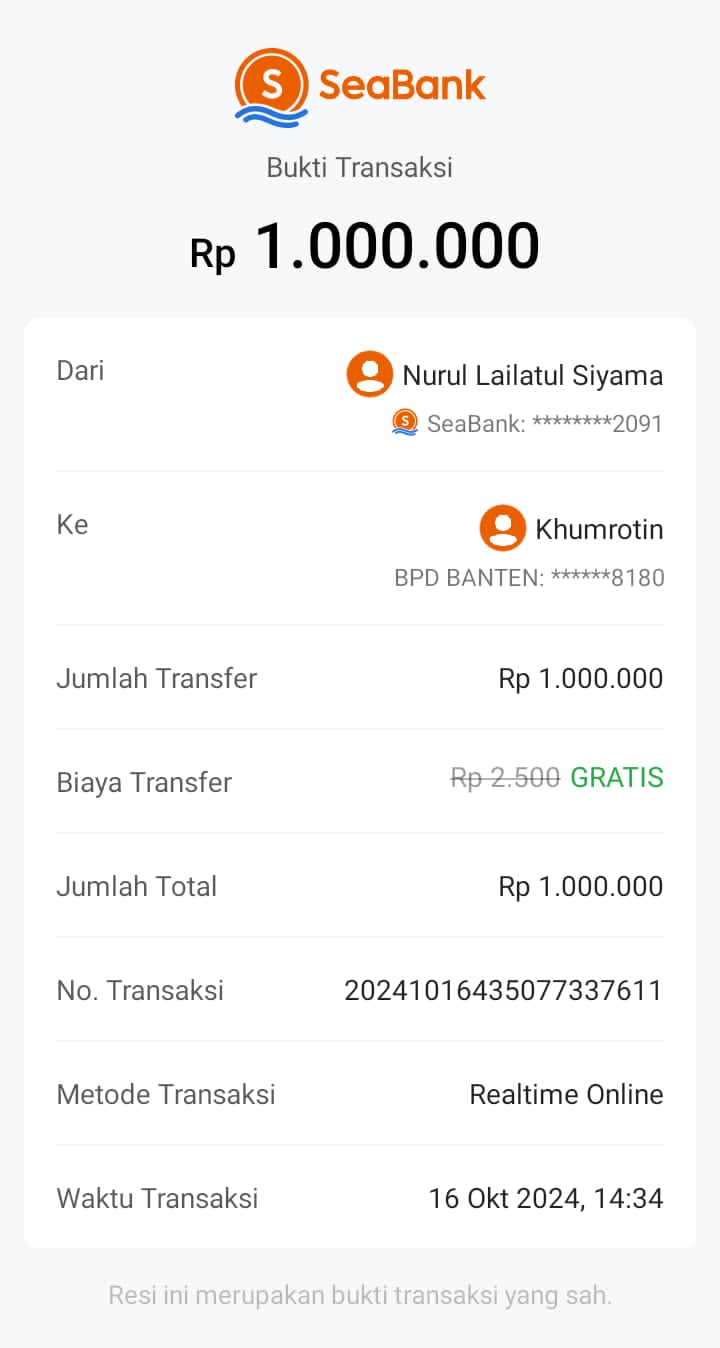The height and width of the screenshot is (1348, 720).
Task: Select the wave graphic under the SeaBank logo
Action: point(270,116)
